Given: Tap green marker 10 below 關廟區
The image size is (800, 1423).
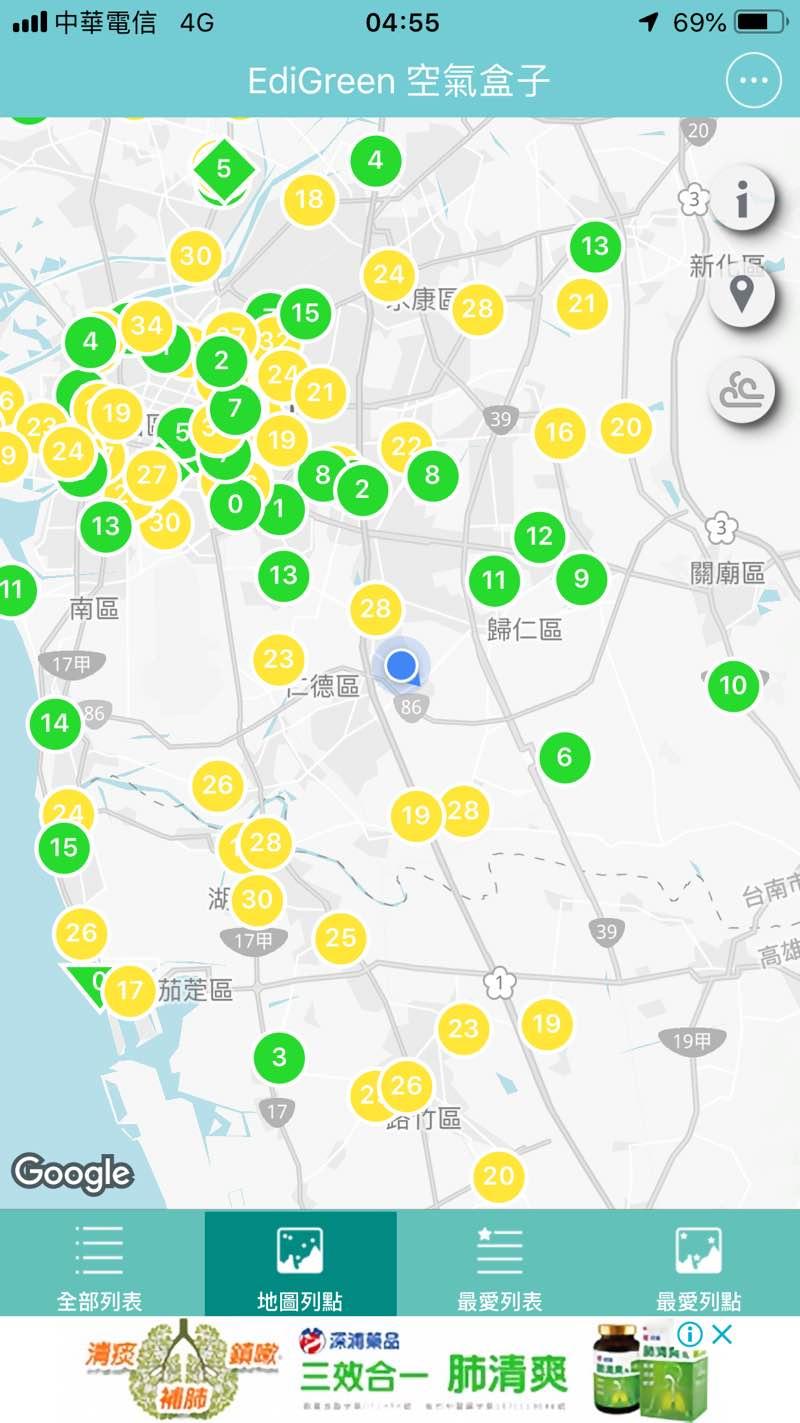Looking at the screenshot, I should (x=733, y=686).
